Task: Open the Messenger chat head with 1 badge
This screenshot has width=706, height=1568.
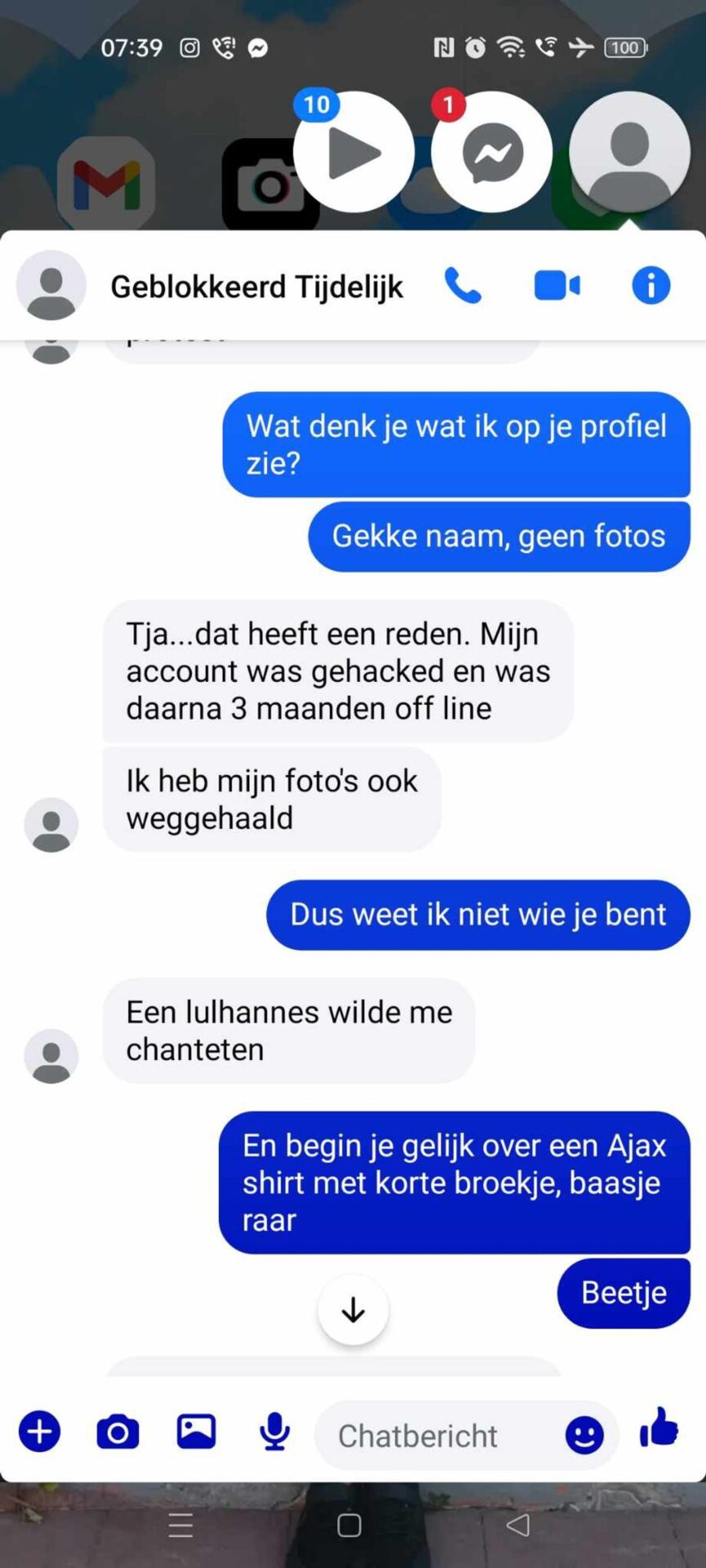Action: pyautogui.click(x=492, y=153)
